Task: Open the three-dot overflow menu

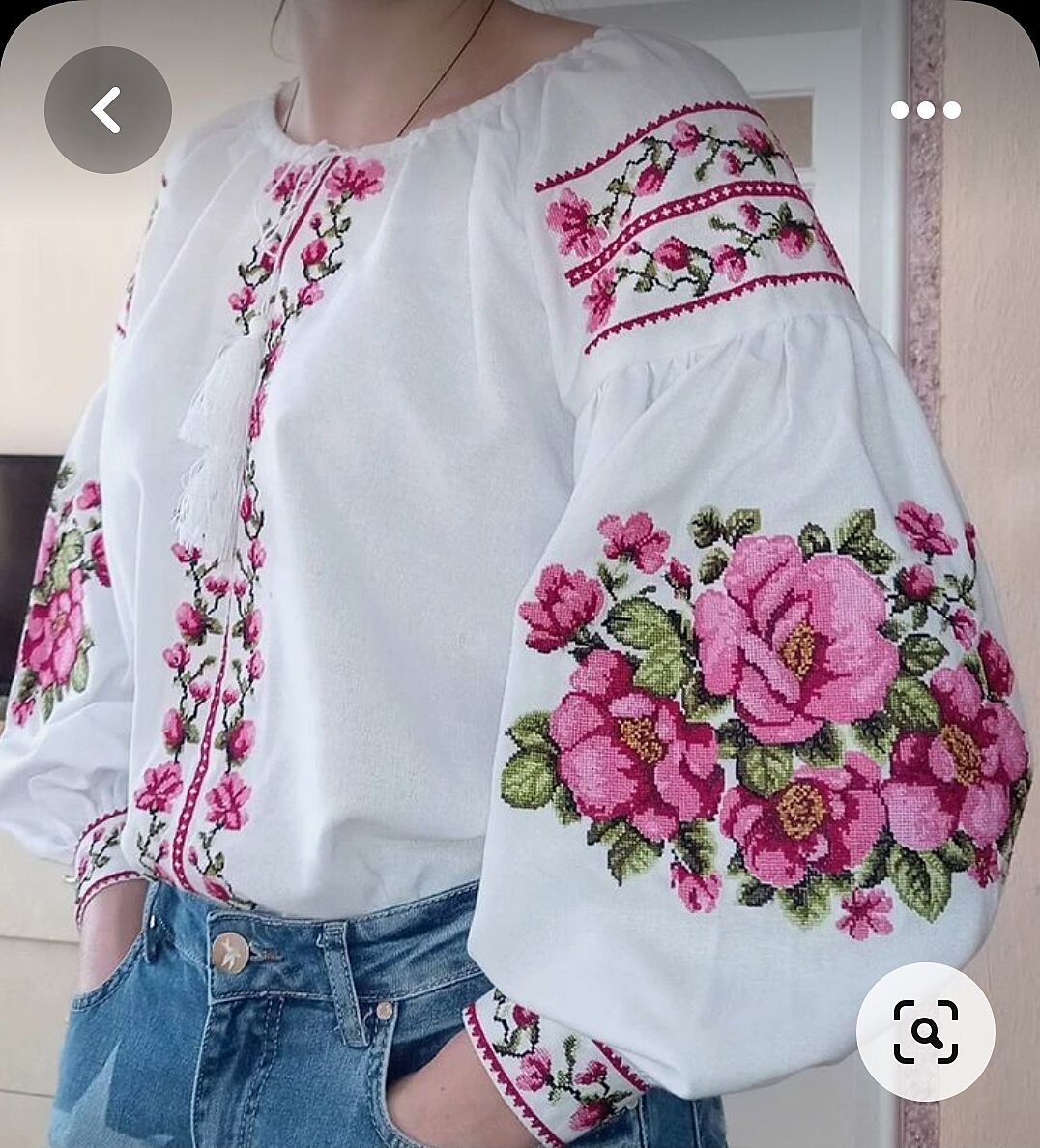Action: [925, 110]
